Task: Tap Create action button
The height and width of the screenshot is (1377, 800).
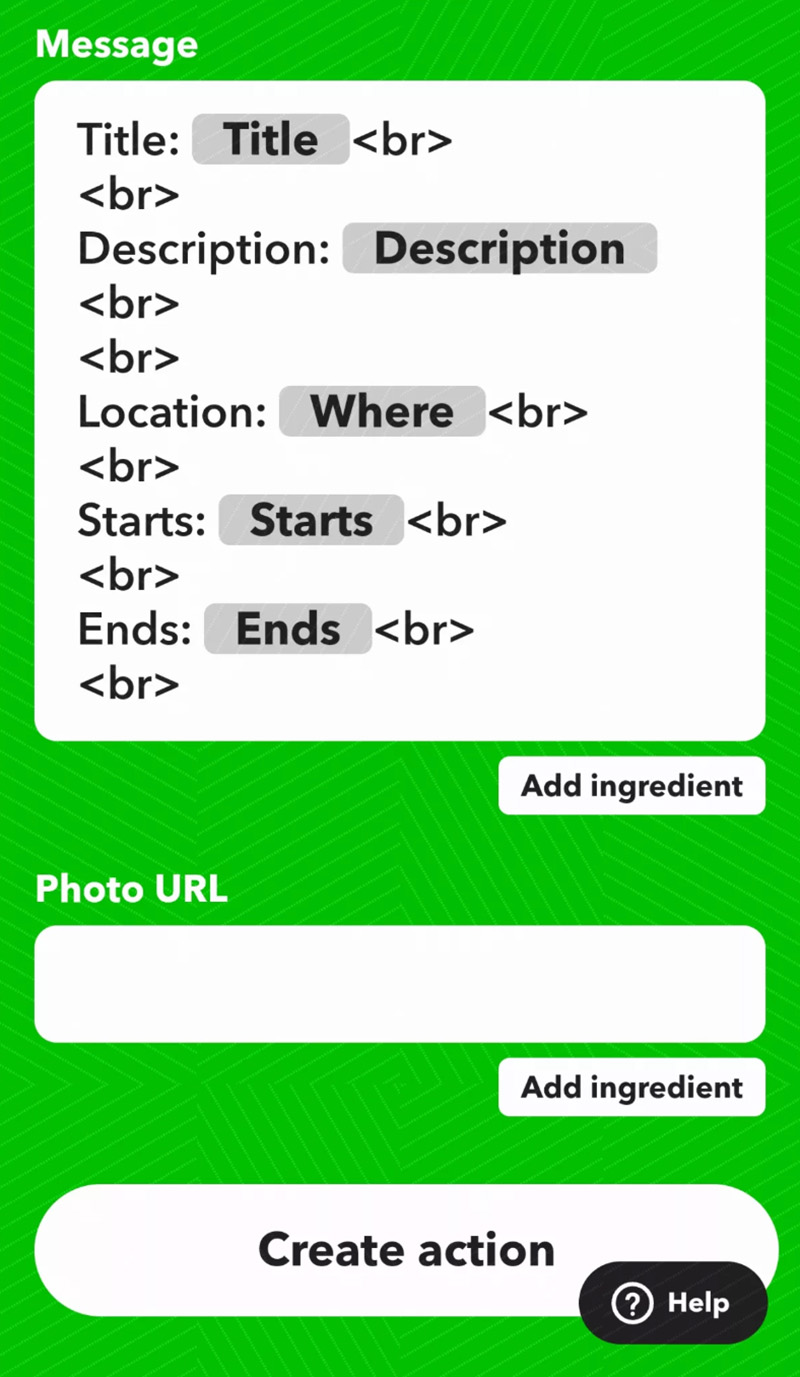Action: 406,1250
